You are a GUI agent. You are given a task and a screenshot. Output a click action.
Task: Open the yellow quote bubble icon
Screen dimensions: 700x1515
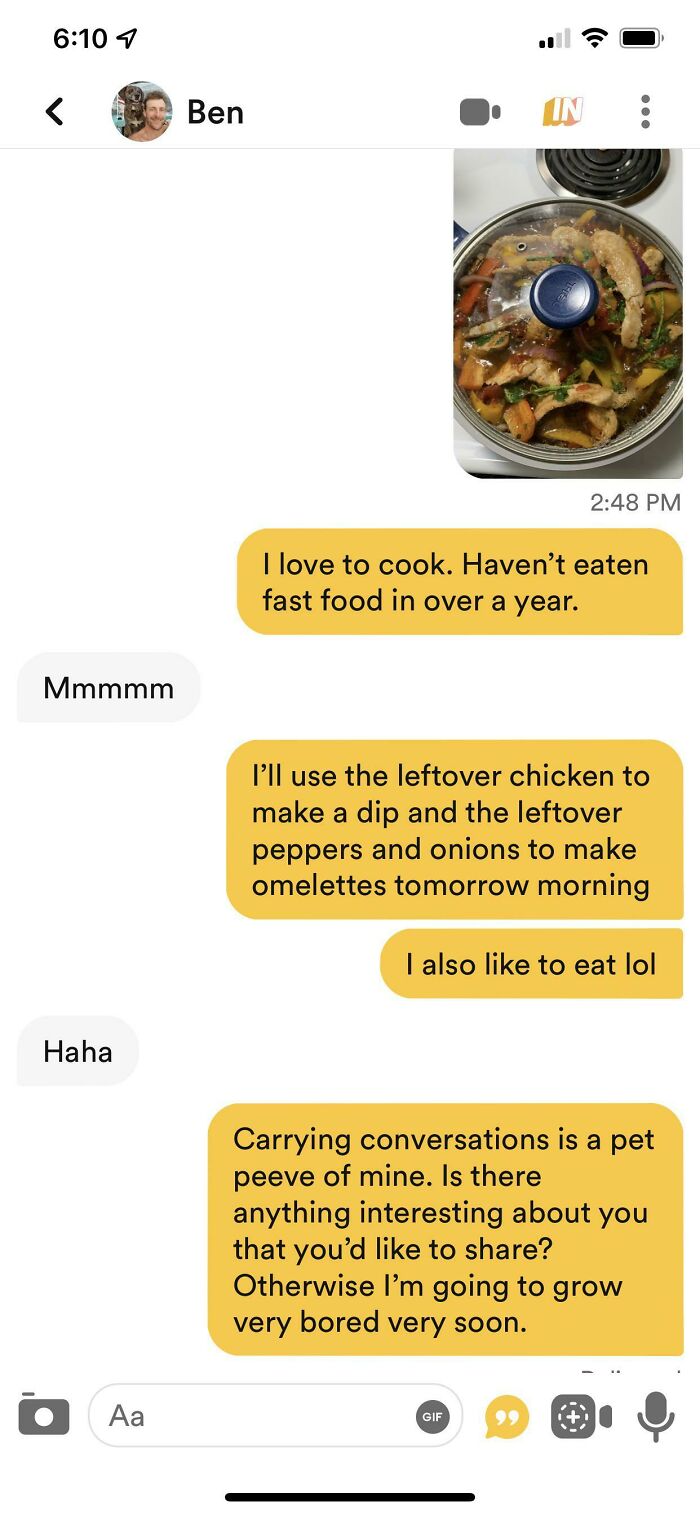(x=506, y=1417)
